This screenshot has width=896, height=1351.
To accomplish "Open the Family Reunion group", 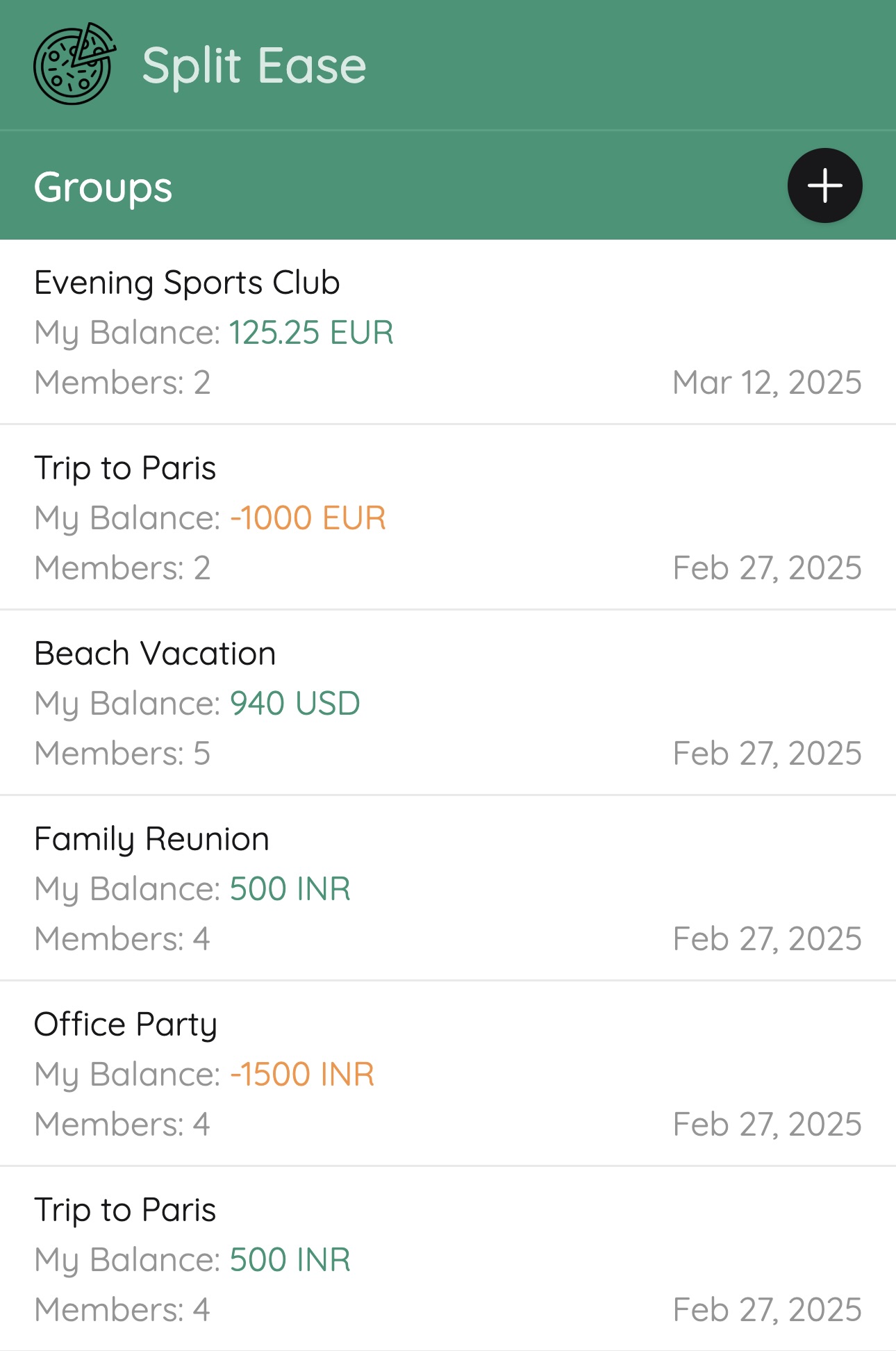I will click(152, 838).
